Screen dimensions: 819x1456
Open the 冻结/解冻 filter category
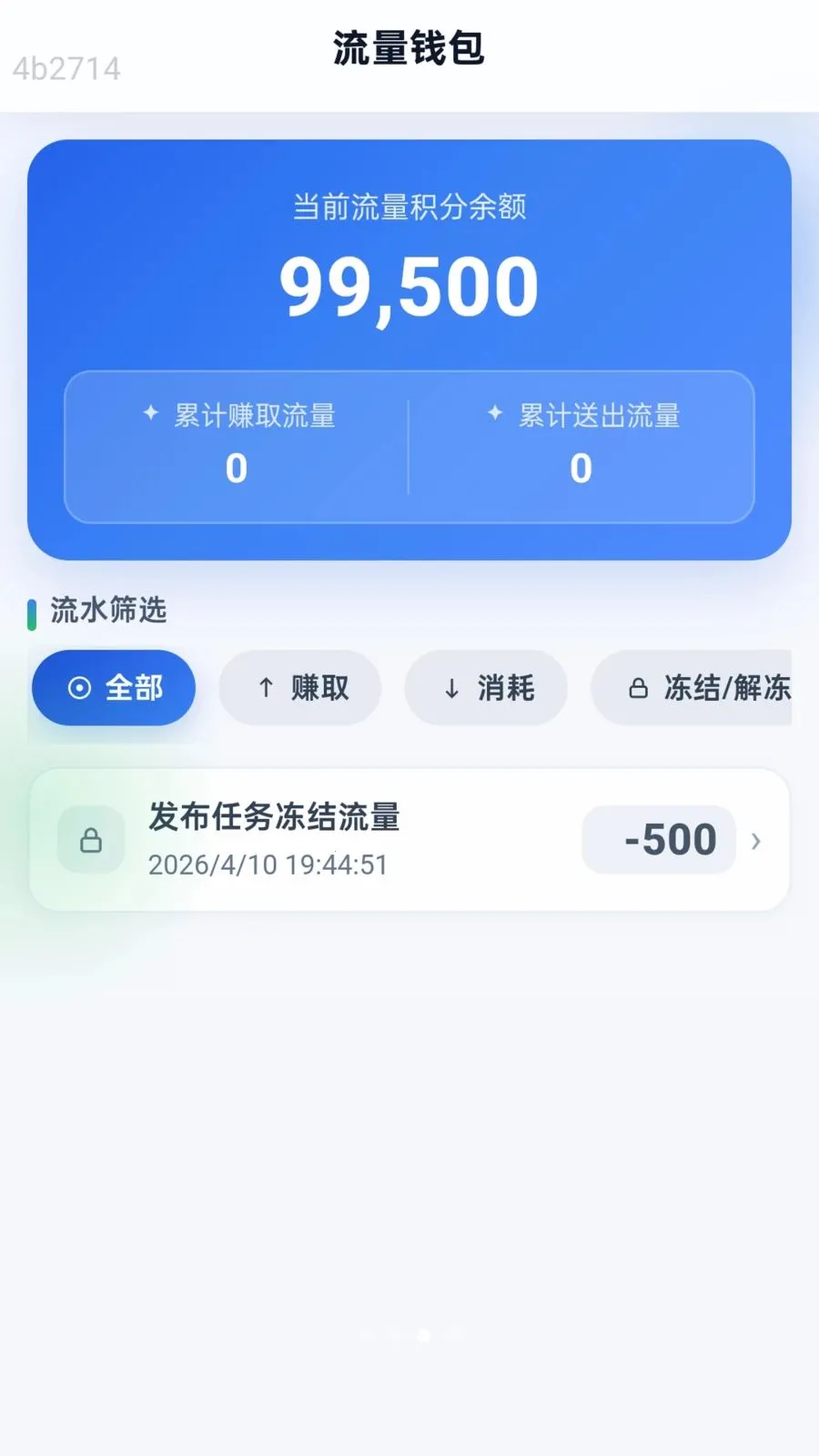[705, 688]
